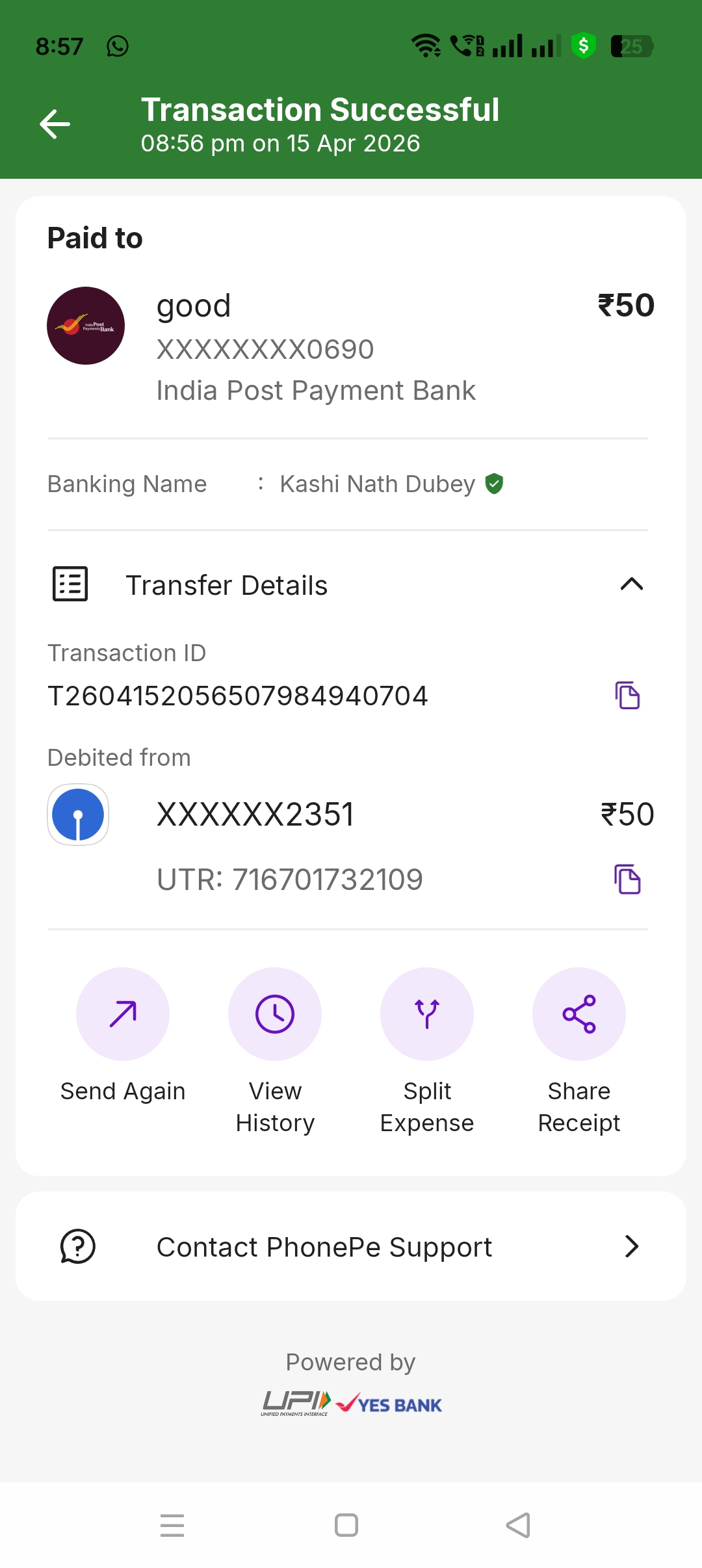Open Contact PhonePe Support
The image size is (702, 1568).
(x=351, y=1247)
